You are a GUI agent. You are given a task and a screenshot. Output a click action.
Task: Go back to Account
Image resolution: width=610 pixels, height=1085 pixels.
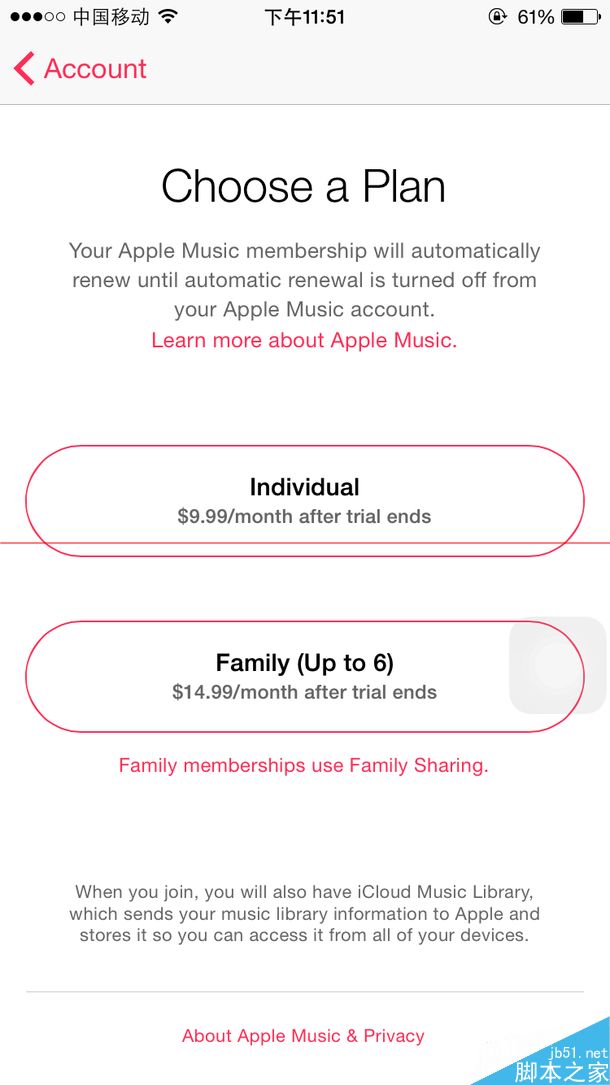pyautogui.click(x=80, y=69)
